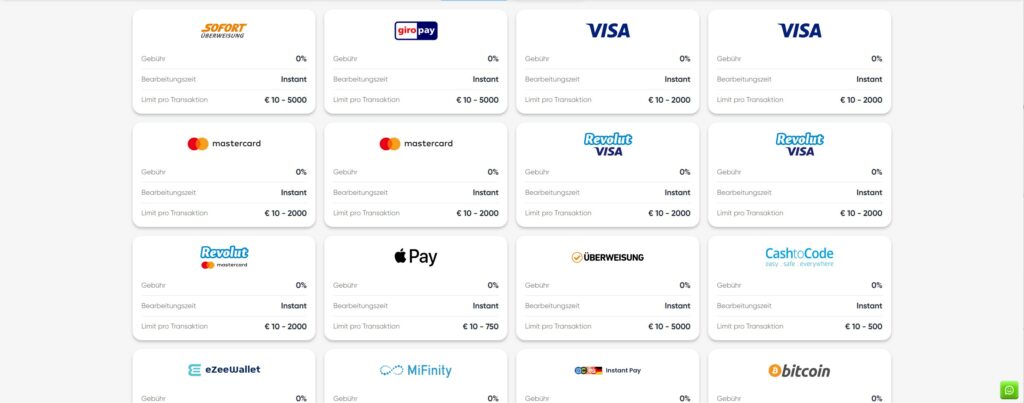Choose MiFinity as payment method
Viewport: 1024px width, 403px height.
click(x=415, y=370)
